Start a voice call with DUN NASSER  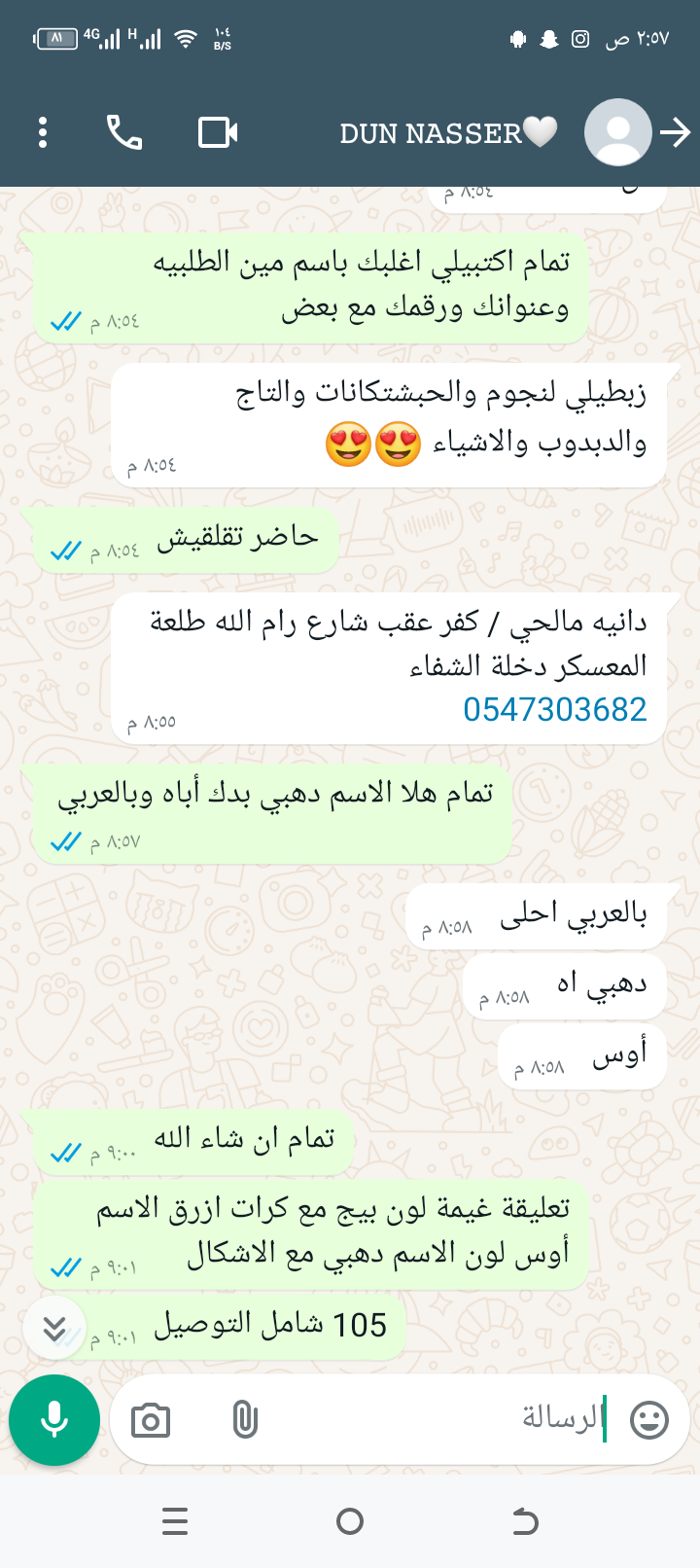(x=124, y=132)
